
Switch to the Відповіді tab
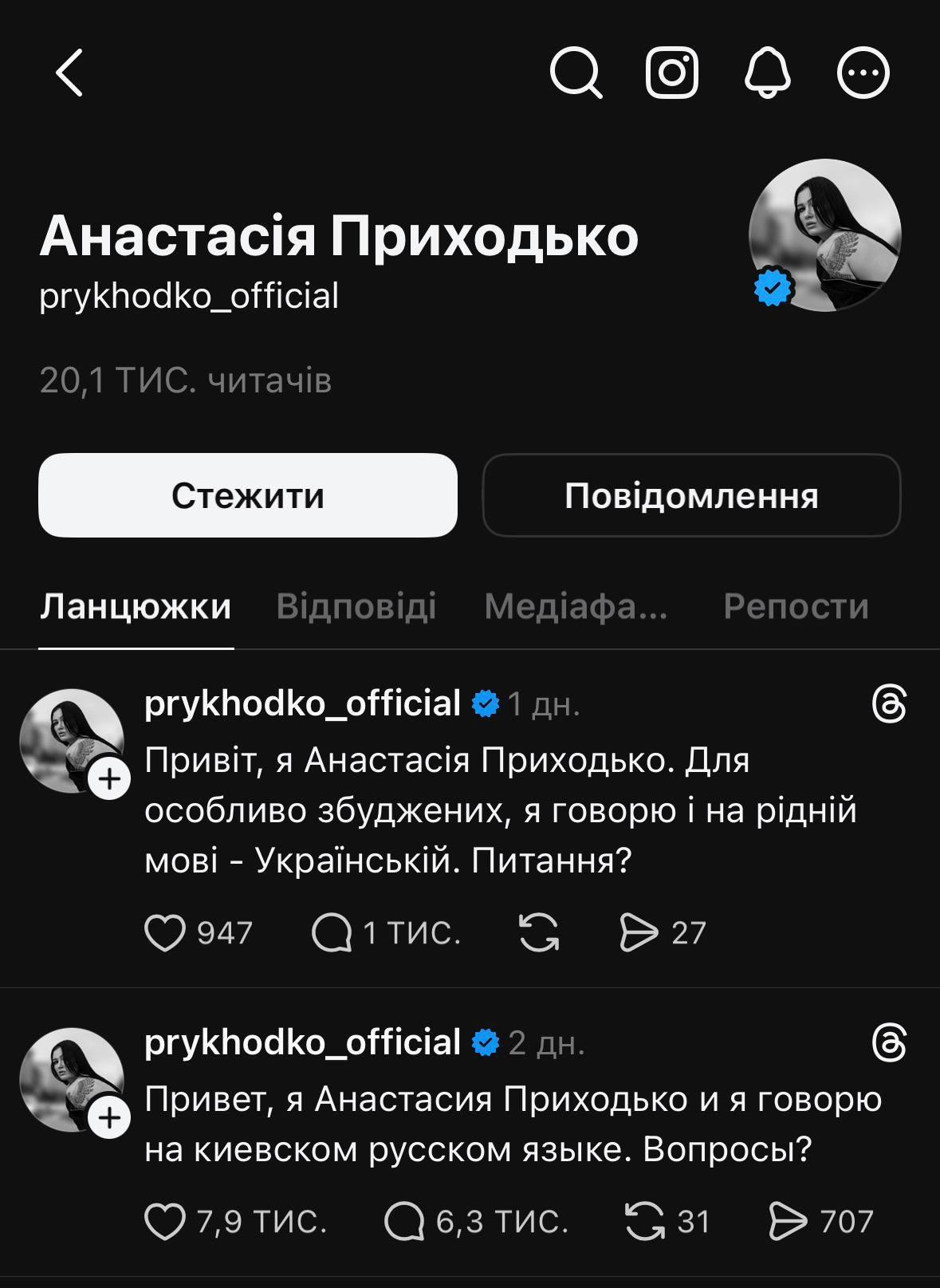pyautogui.click(x=356, y=607)
